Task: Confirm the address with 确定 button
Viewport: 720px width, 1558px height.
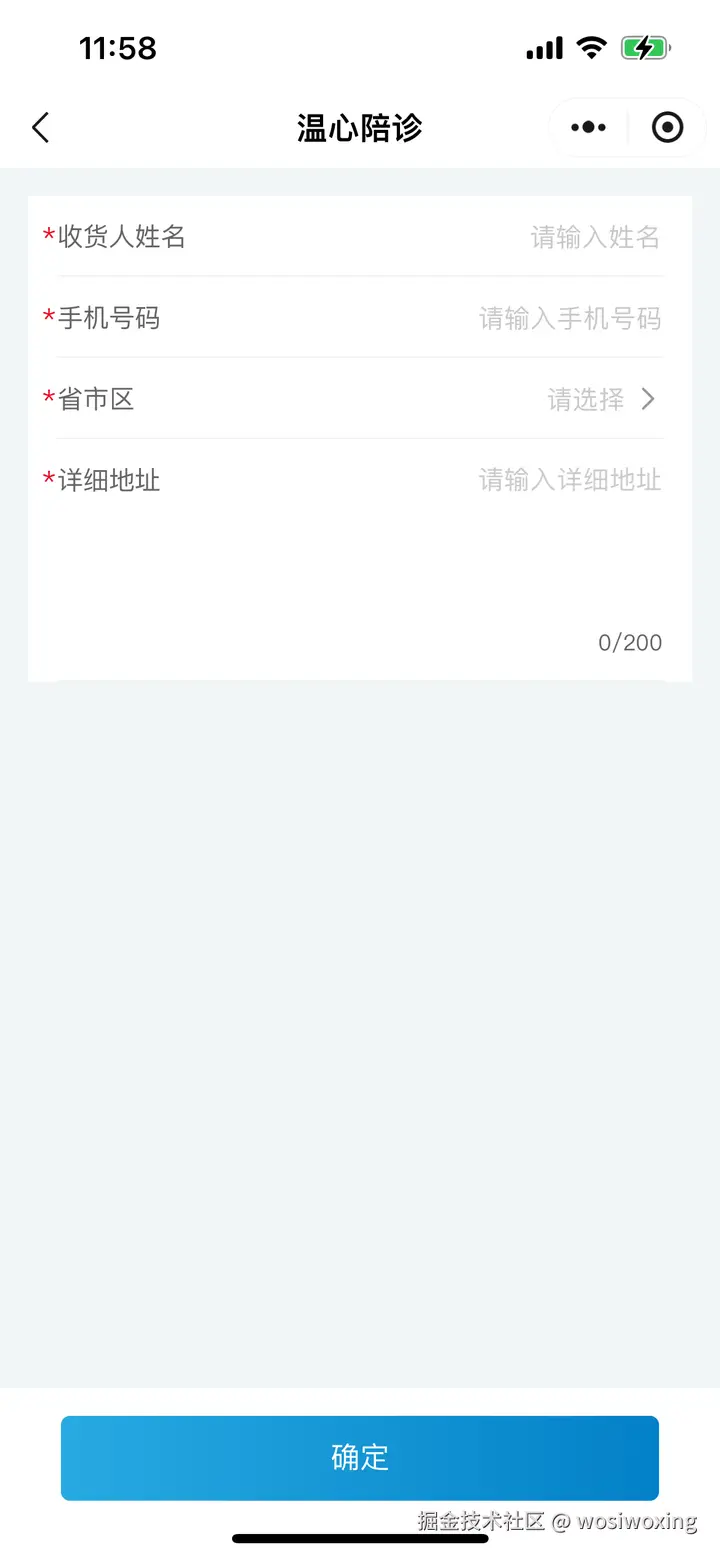Action: pyautogui.click(x=360, y=1457)
